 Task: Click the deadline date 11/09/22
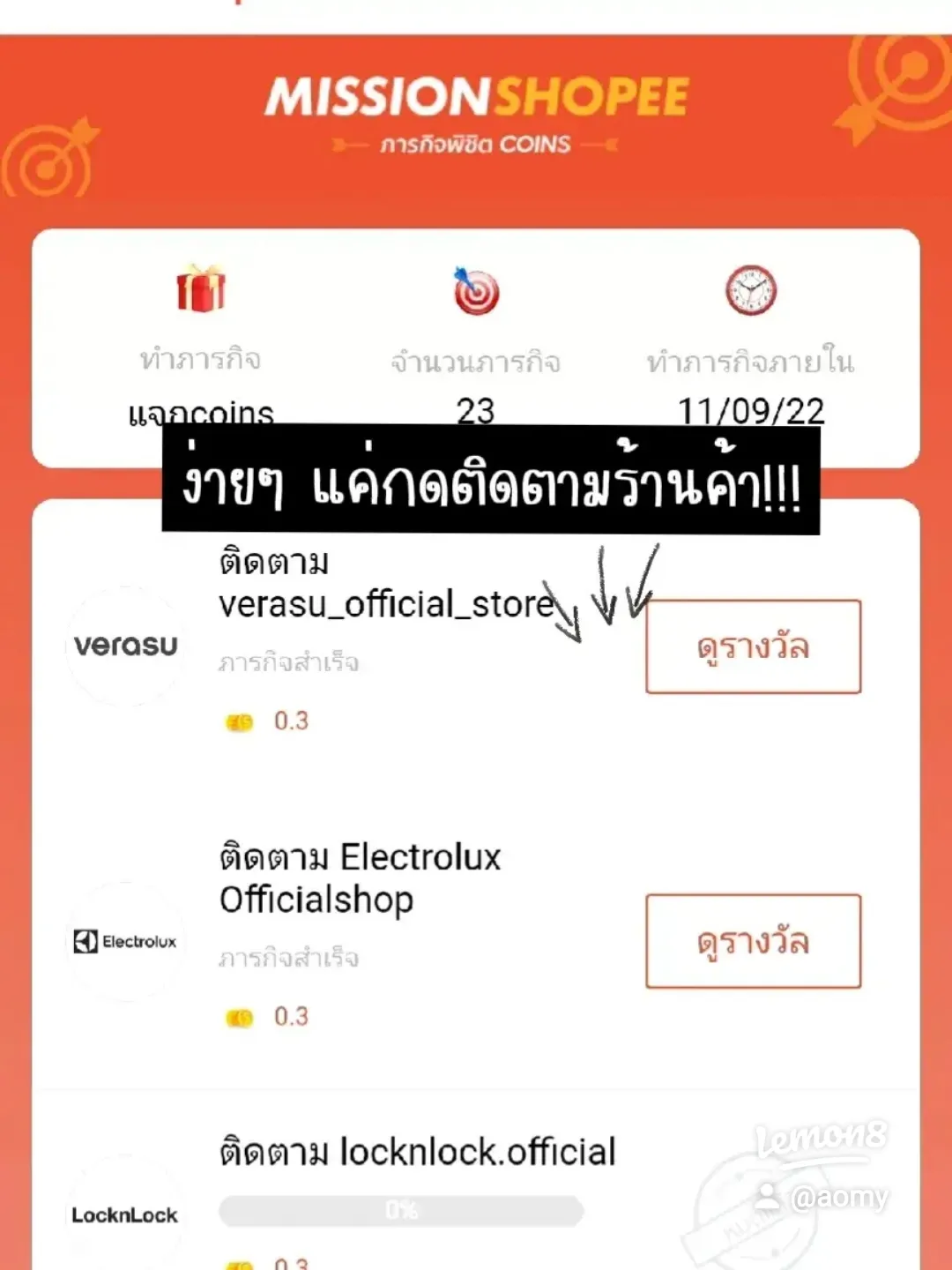[x=752, y=410]
